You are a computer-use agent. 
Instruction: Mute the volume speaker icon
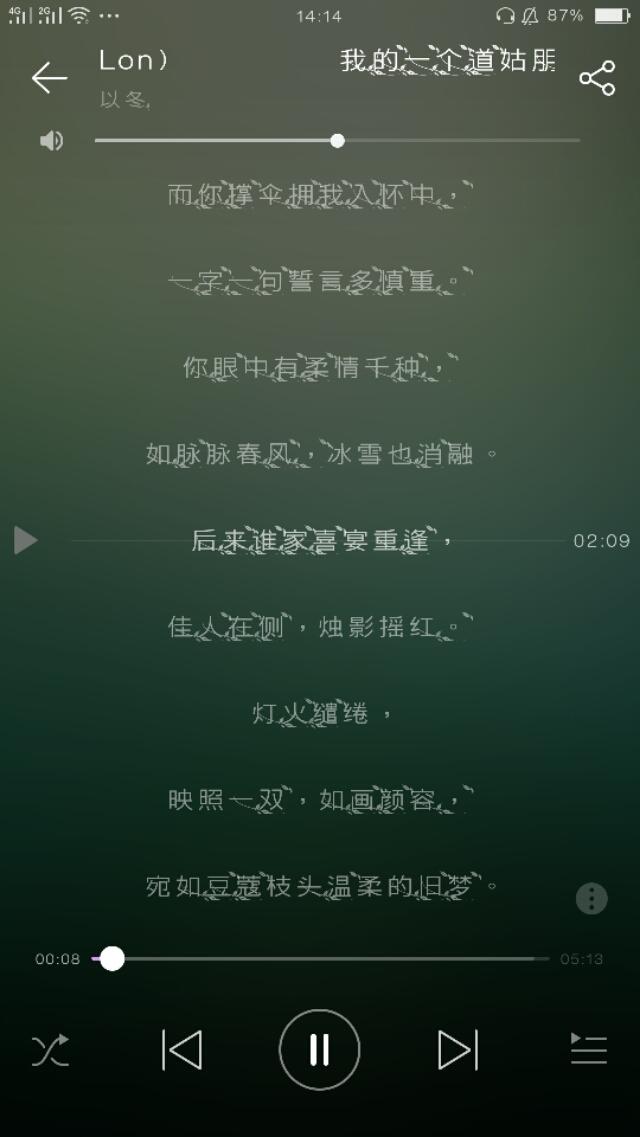[x=51, y=141]
